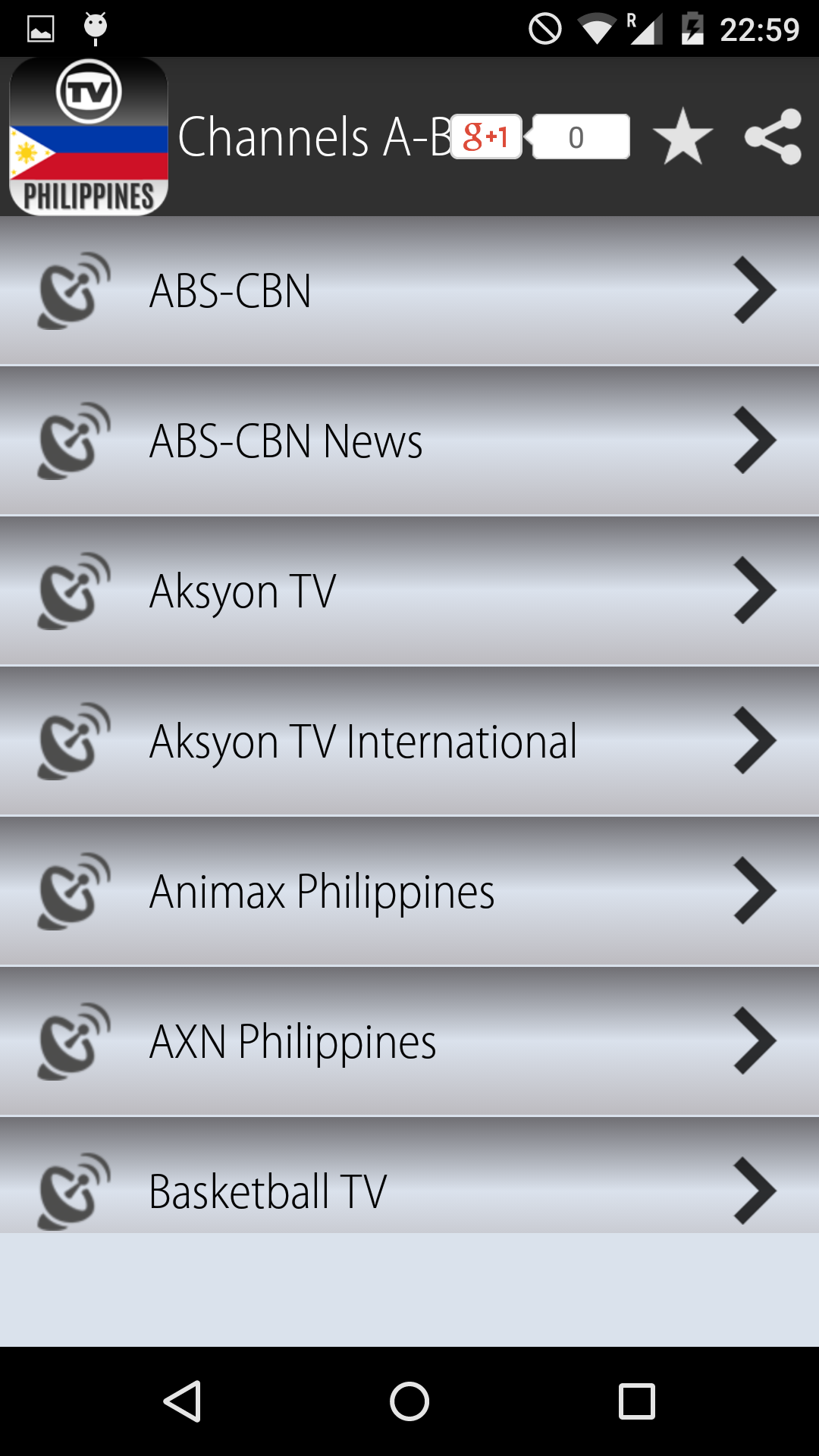Go back using system back button
Viewport: 819px width, 1456px height.
(182, 1401)
